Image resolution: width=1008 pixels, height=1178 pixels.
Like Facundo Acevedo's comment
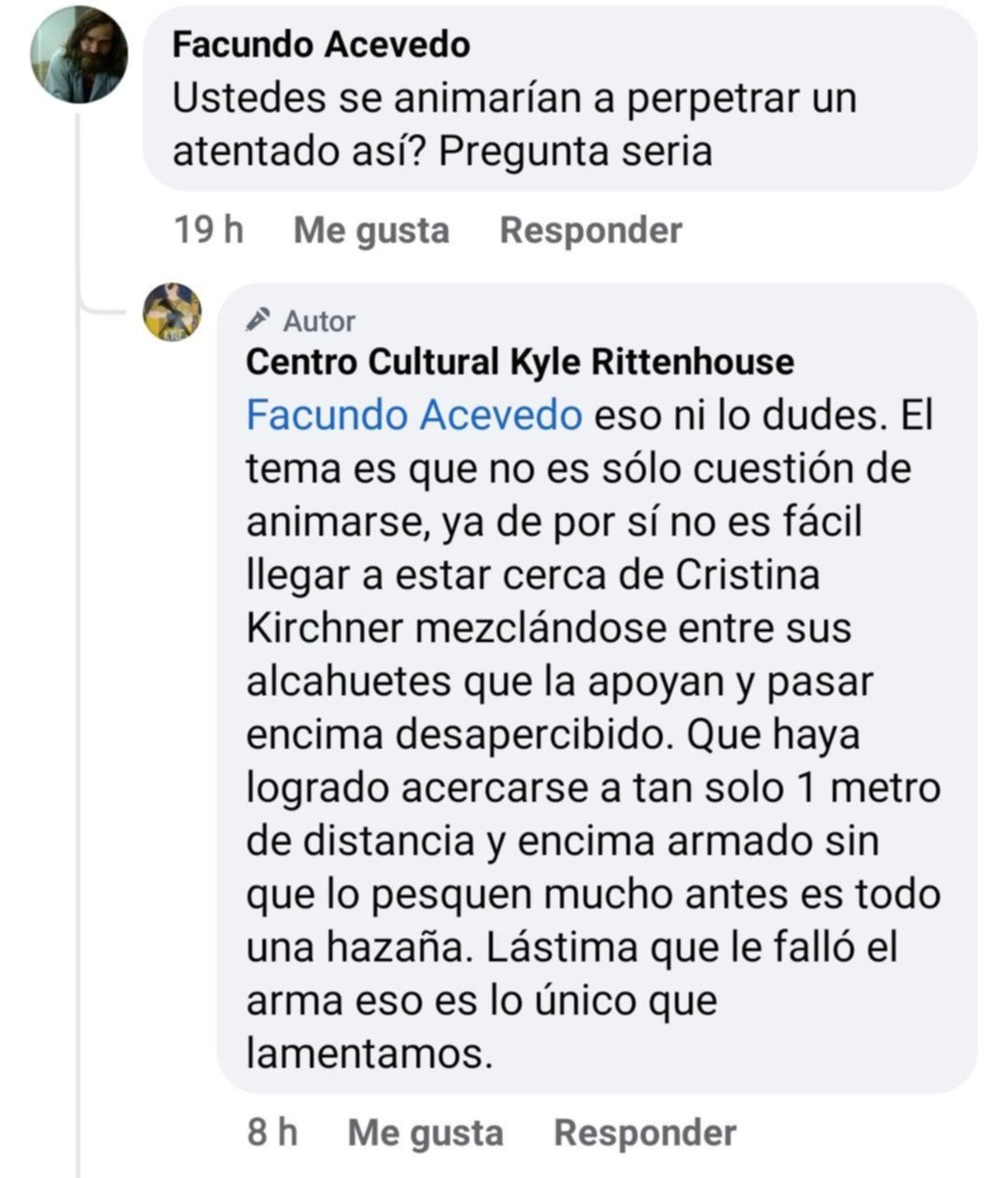371,231
